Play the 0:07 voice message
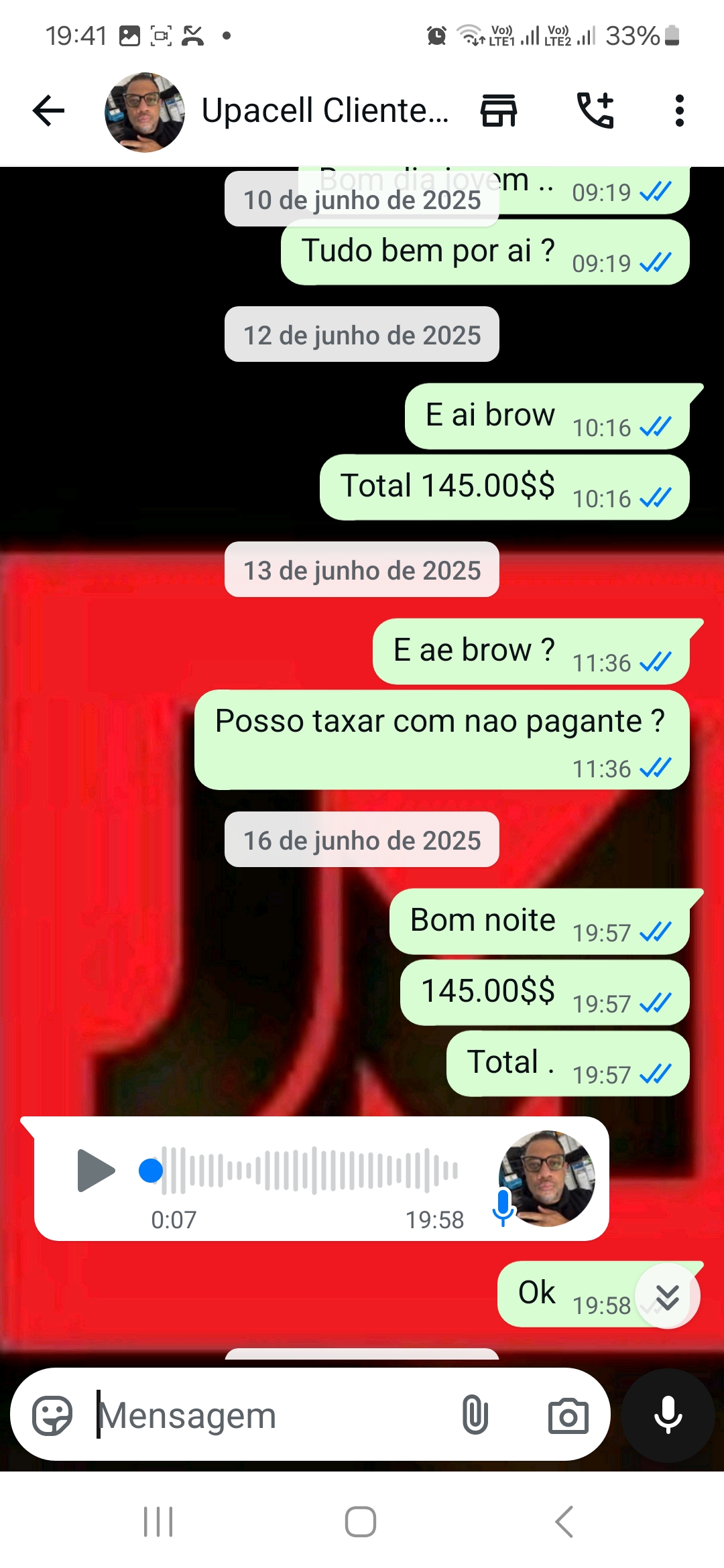 point(96,1171)
